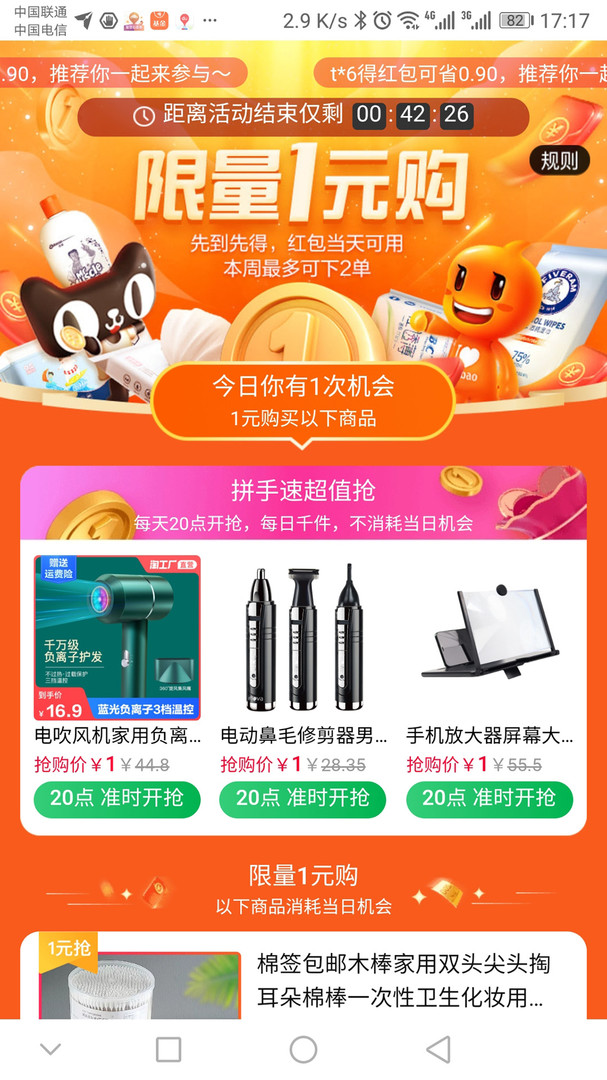Open the 电吹风机 hair dryer product image
607x1080 pixels.
click(x=117, y=638)
